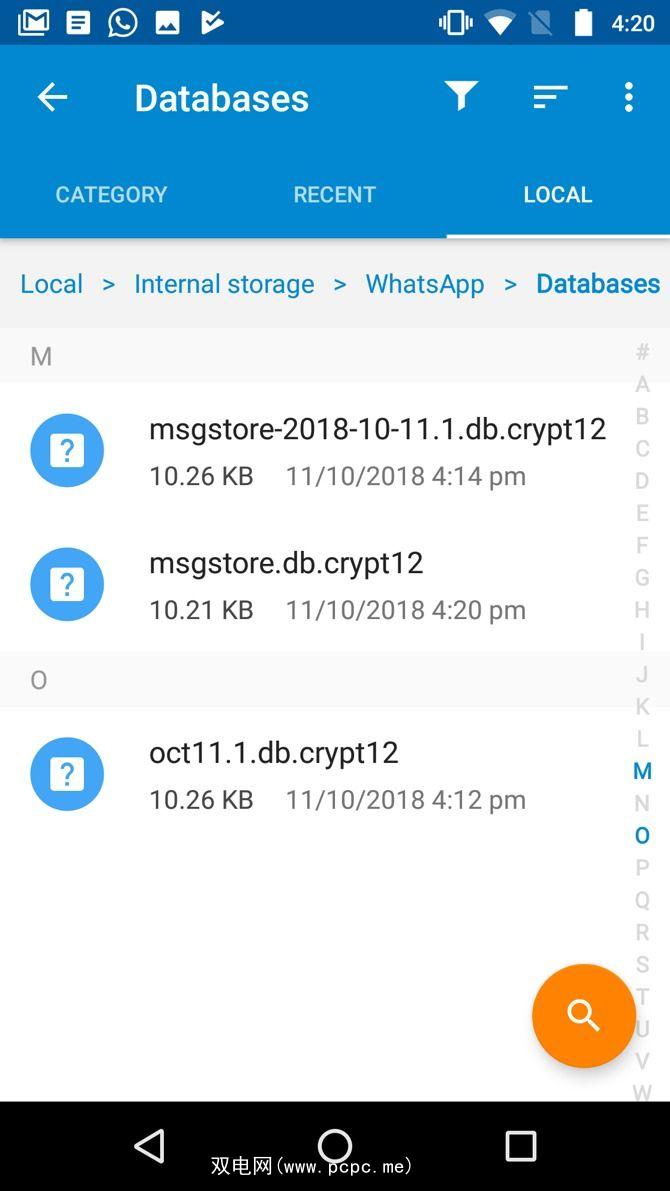Open the sort options icon
The height and width of the screenshot is (1191, 670).
point(549,97)
